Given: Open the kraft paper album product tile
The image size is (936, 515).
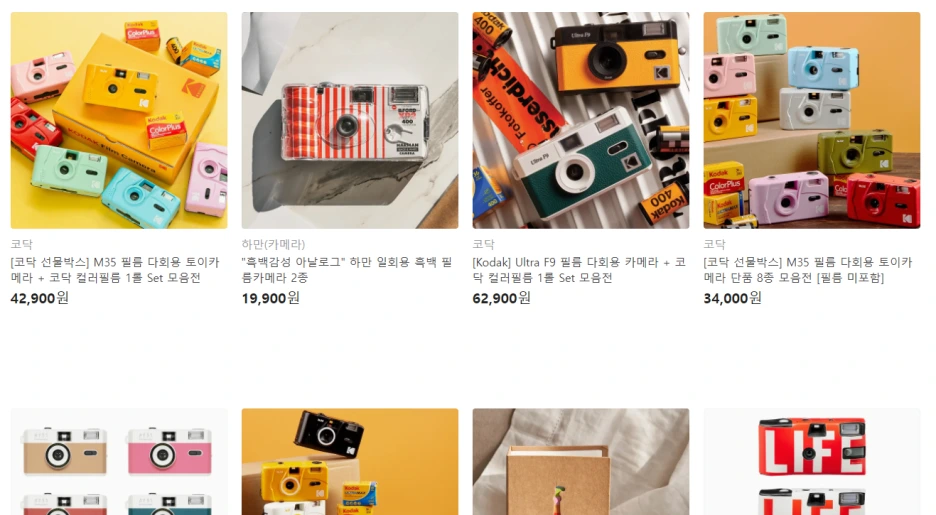Looking at the screenshot, I should (581, 461).
